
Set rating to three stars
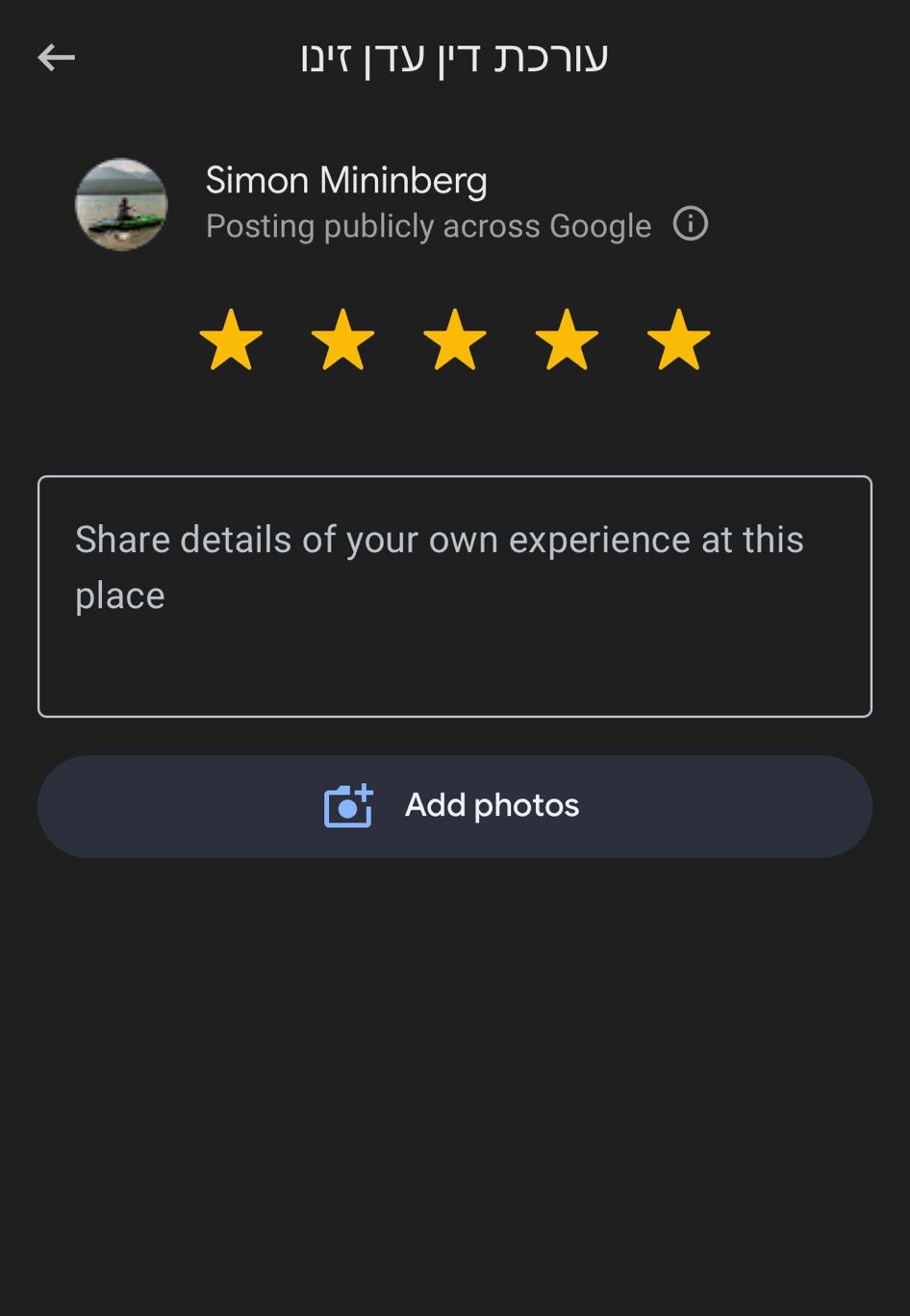[455, 340]
